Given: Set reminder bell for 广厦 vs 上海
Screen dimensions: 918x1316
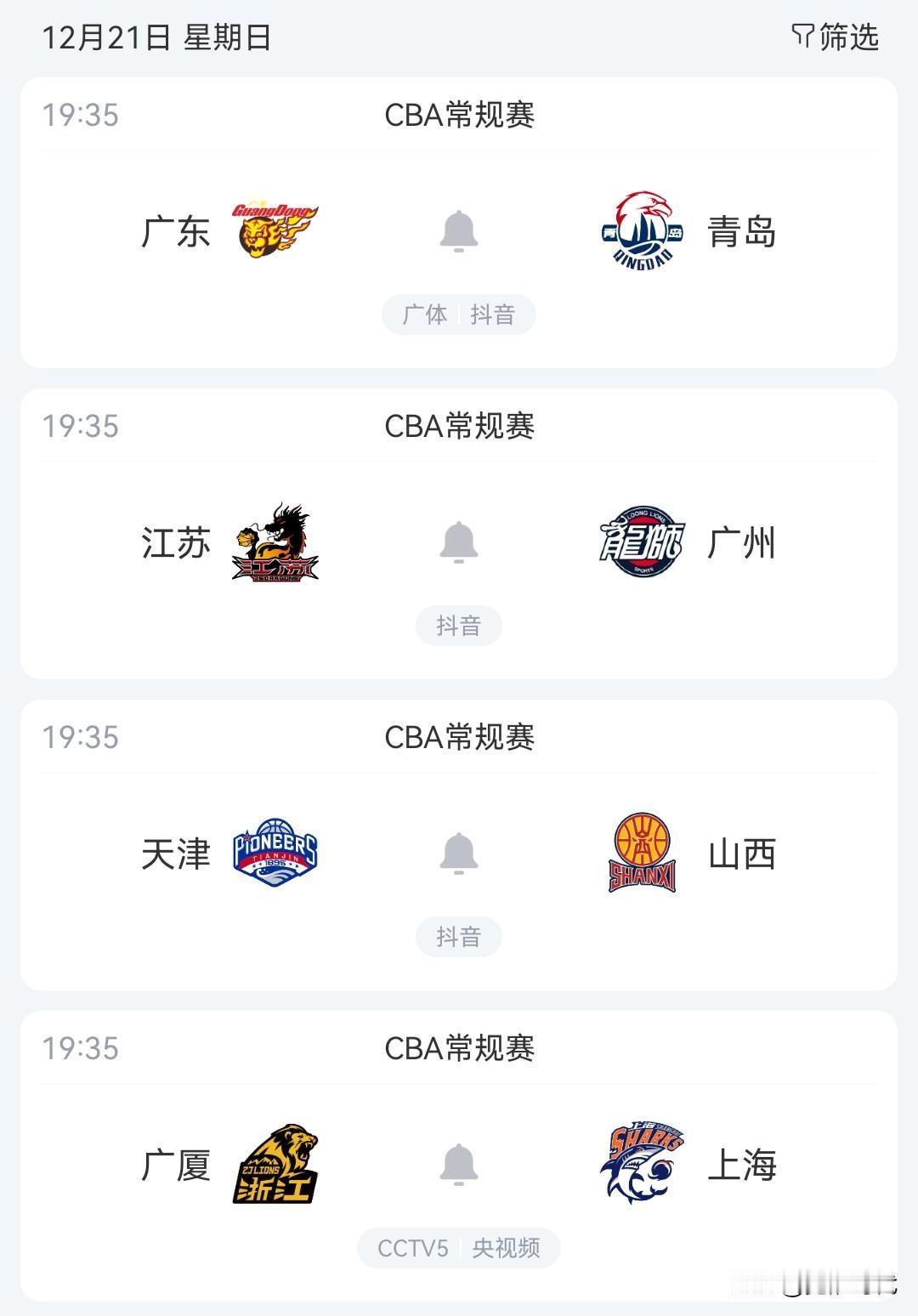Looking at the screenshot, I should point(459,1165).
